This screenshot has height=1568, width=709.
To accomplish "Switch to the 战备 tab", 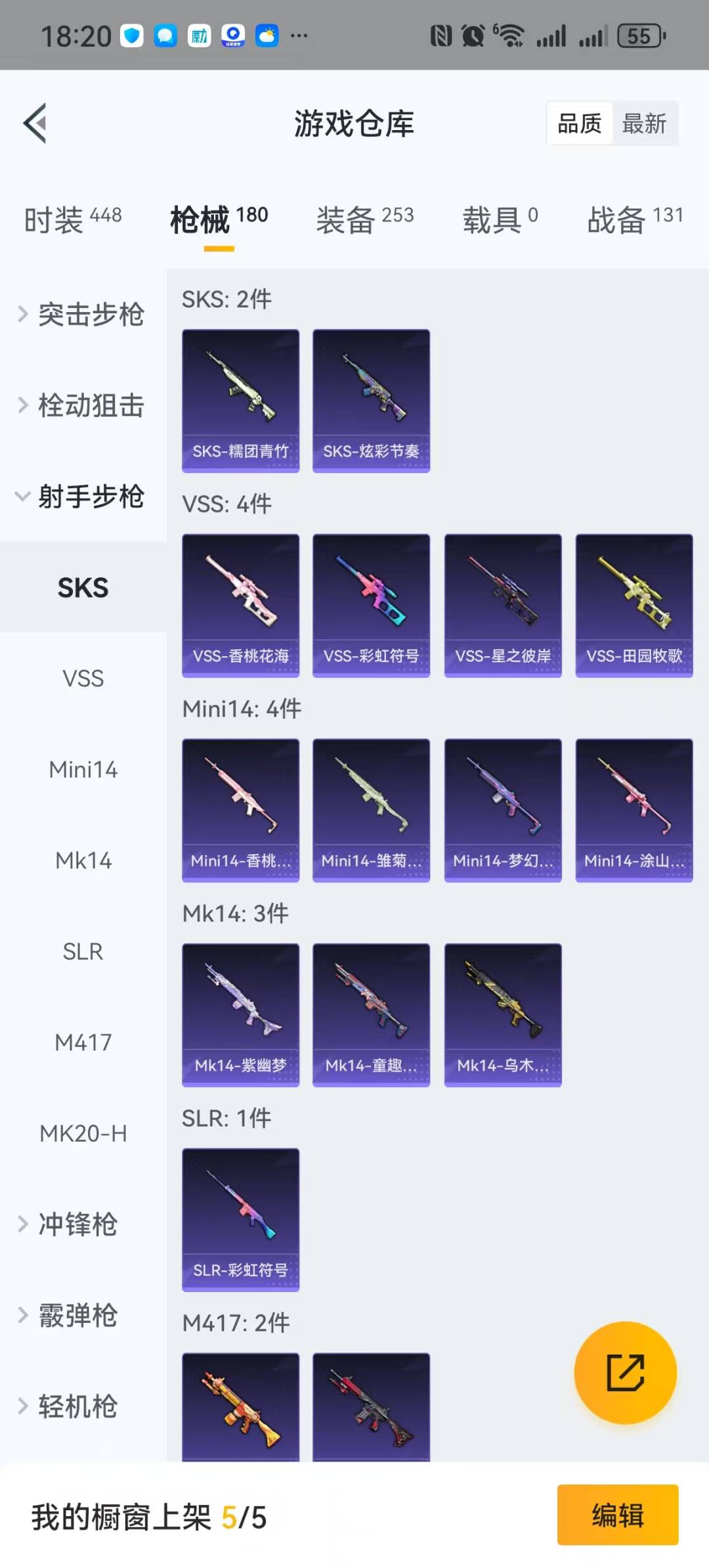I will pyautogui.click(x=635, y=219).
